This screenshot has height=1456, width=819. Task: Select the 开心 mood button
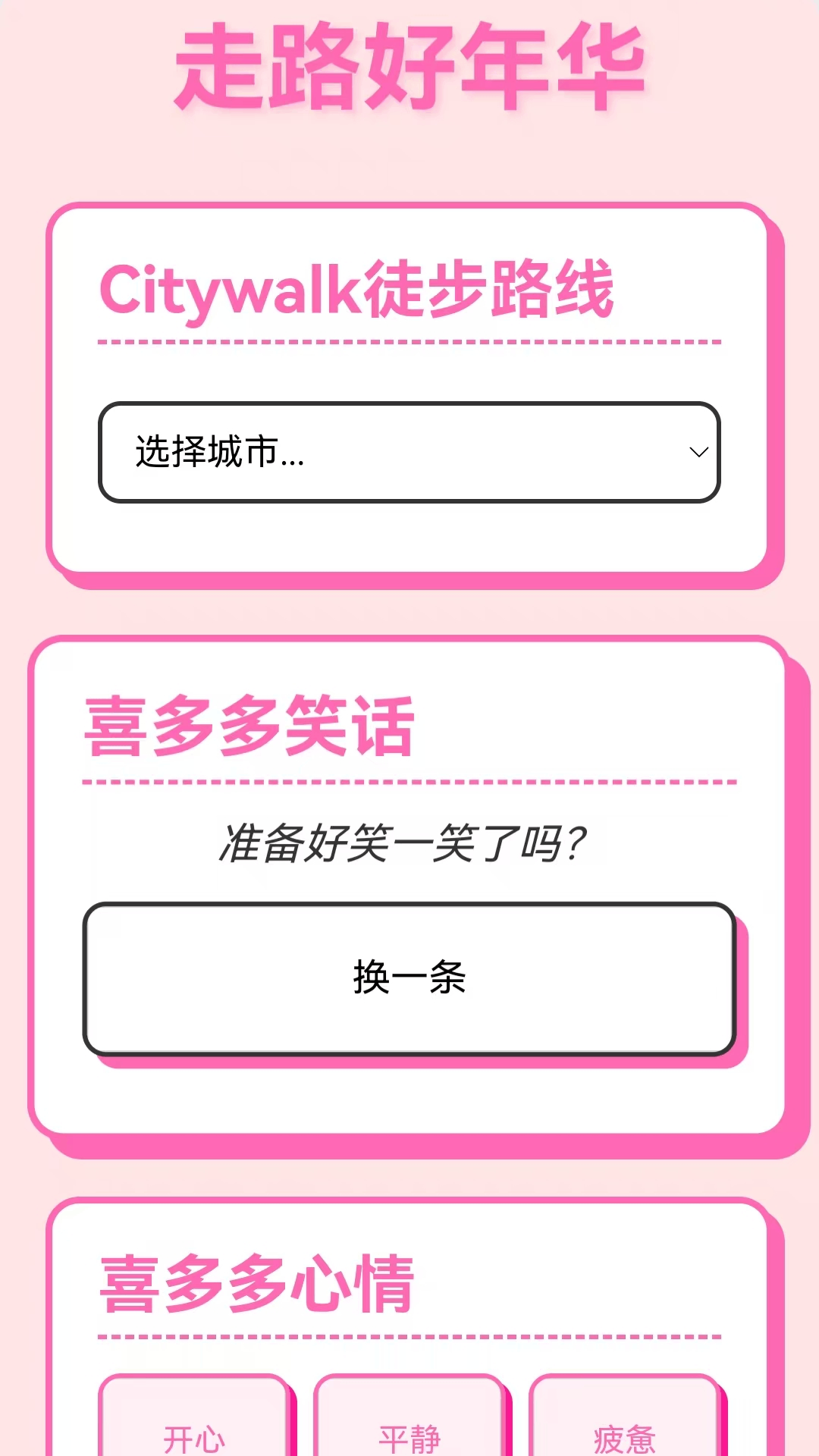pos(194,1417)
